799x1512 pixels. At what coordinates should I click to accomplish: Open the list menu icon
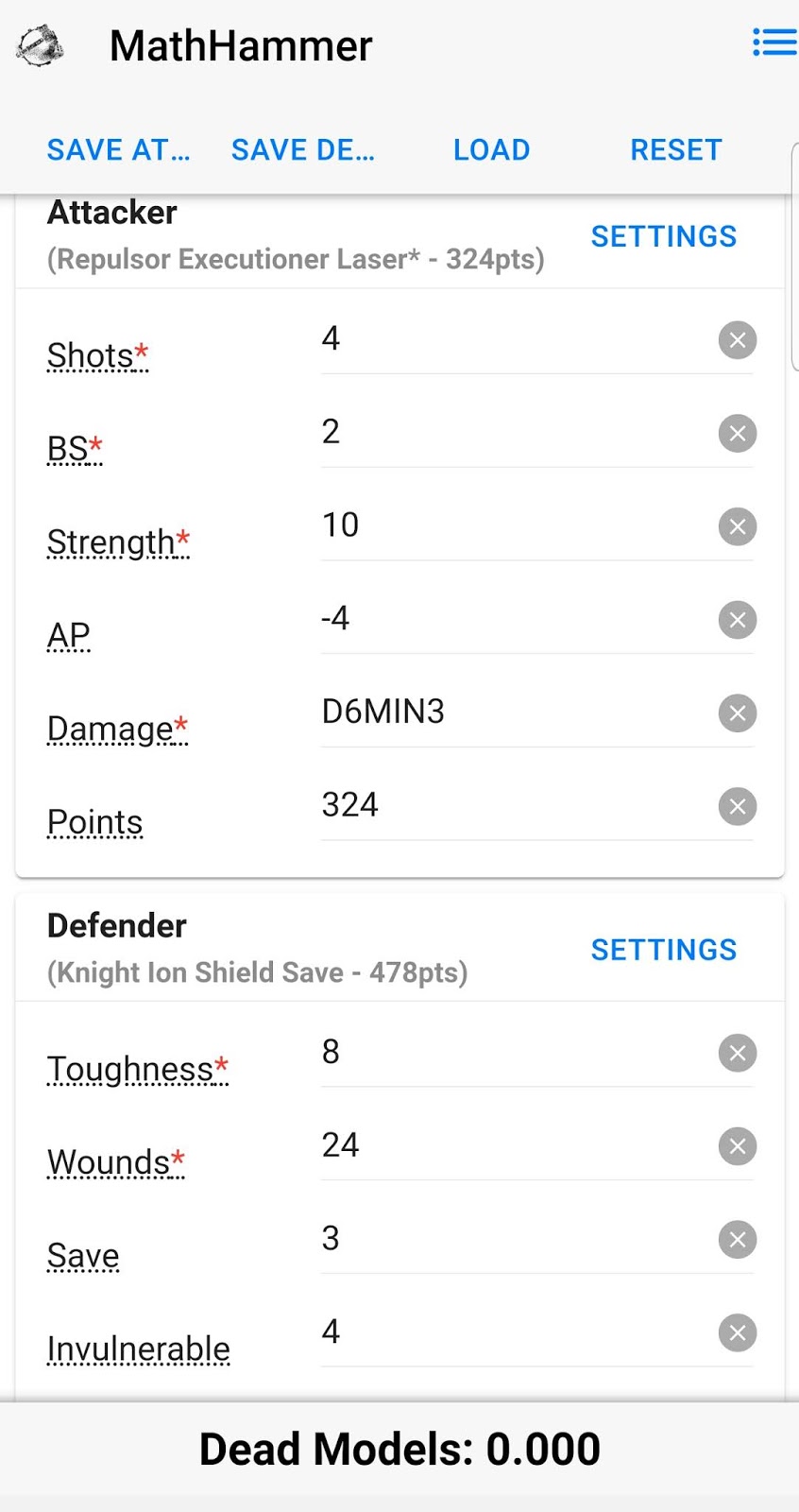tap(774, 43)
